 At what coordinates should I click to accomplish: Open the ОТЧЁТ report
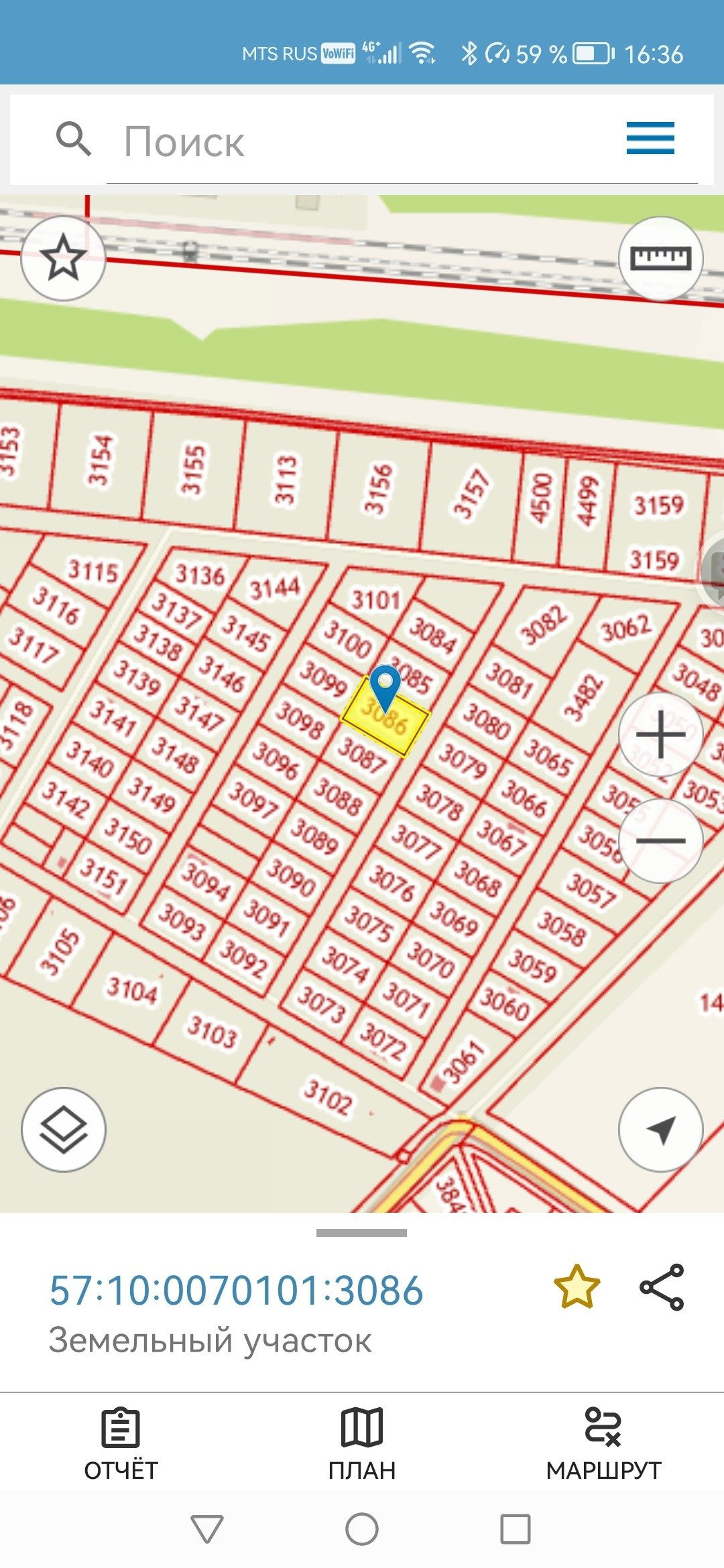click(121, 1442)
